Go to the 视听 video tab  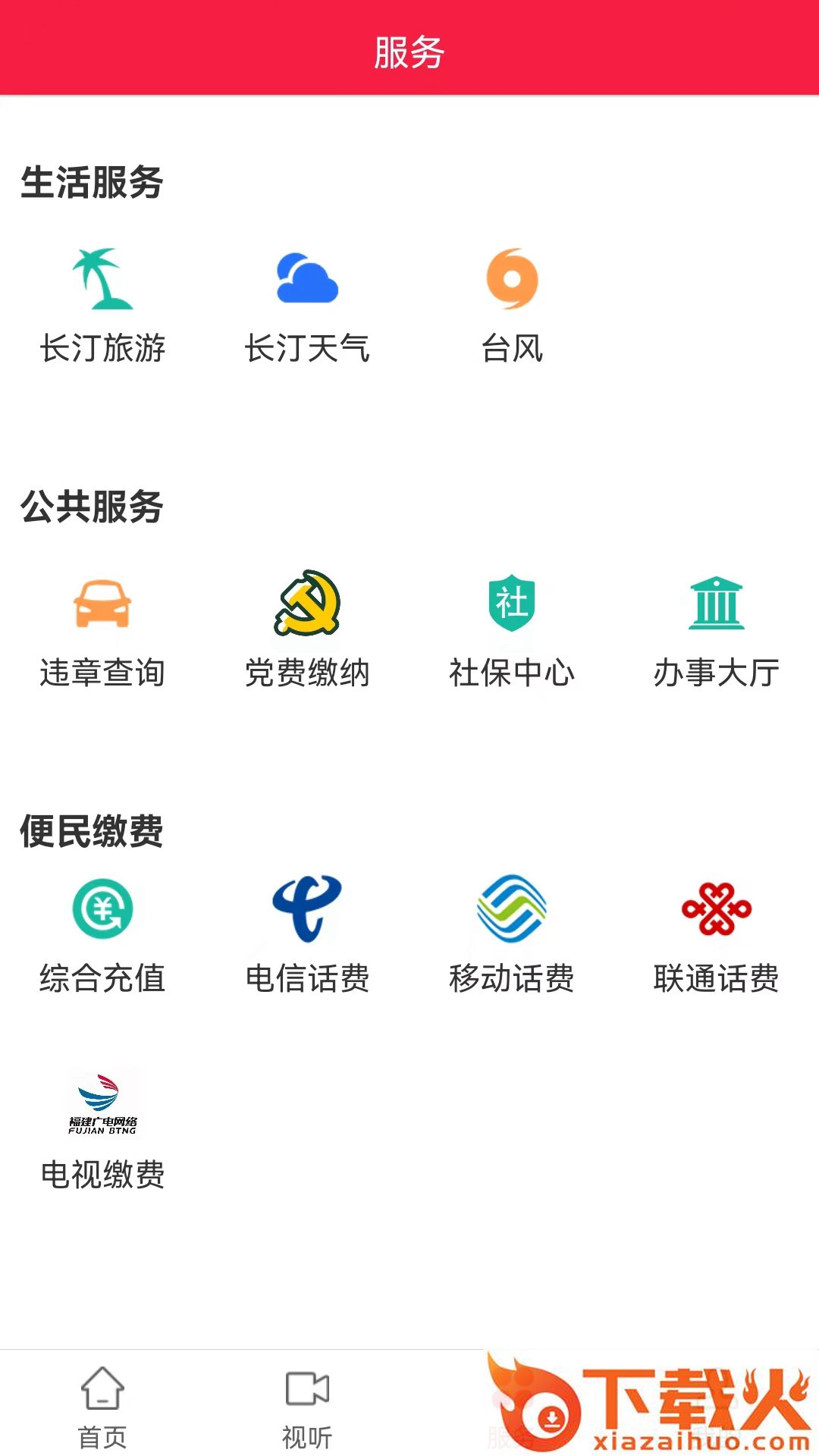pos(307,1407)
